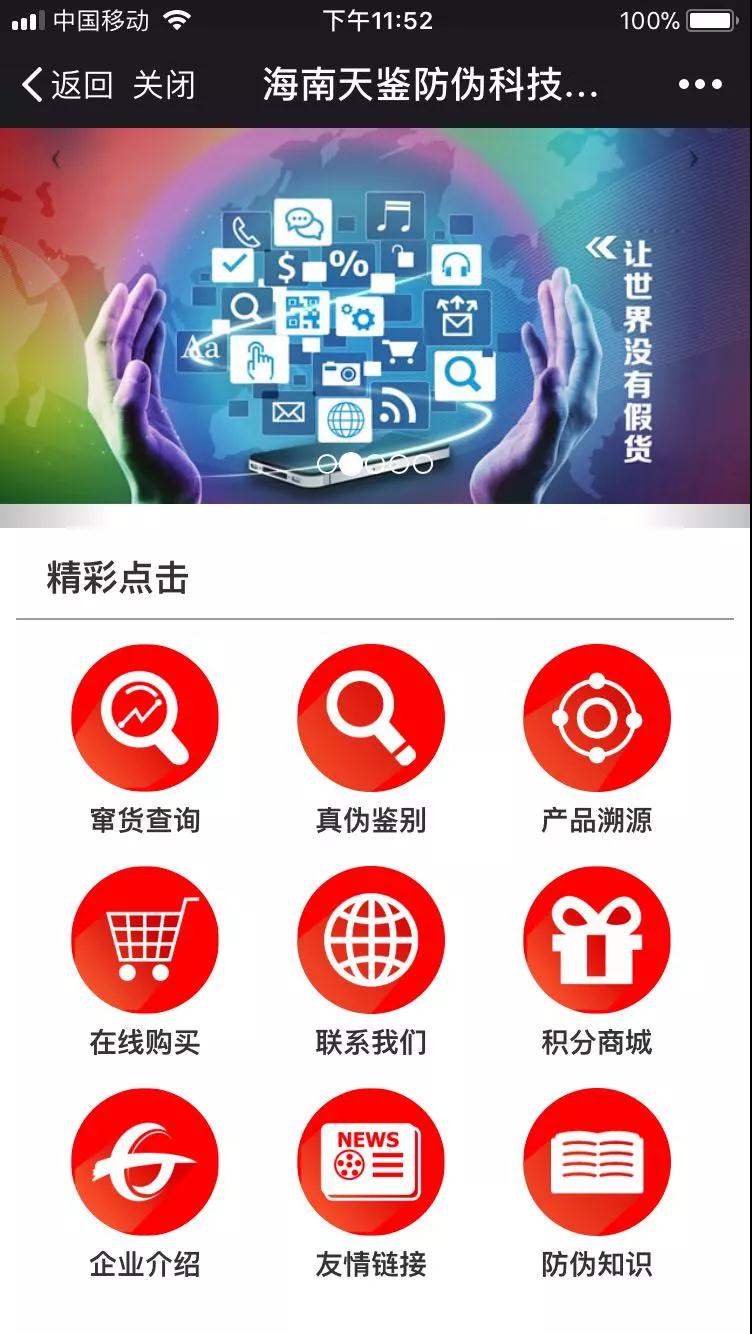752x1334 pixels.
Task: Open the promotional banner image
Action: tap(375, 320)
